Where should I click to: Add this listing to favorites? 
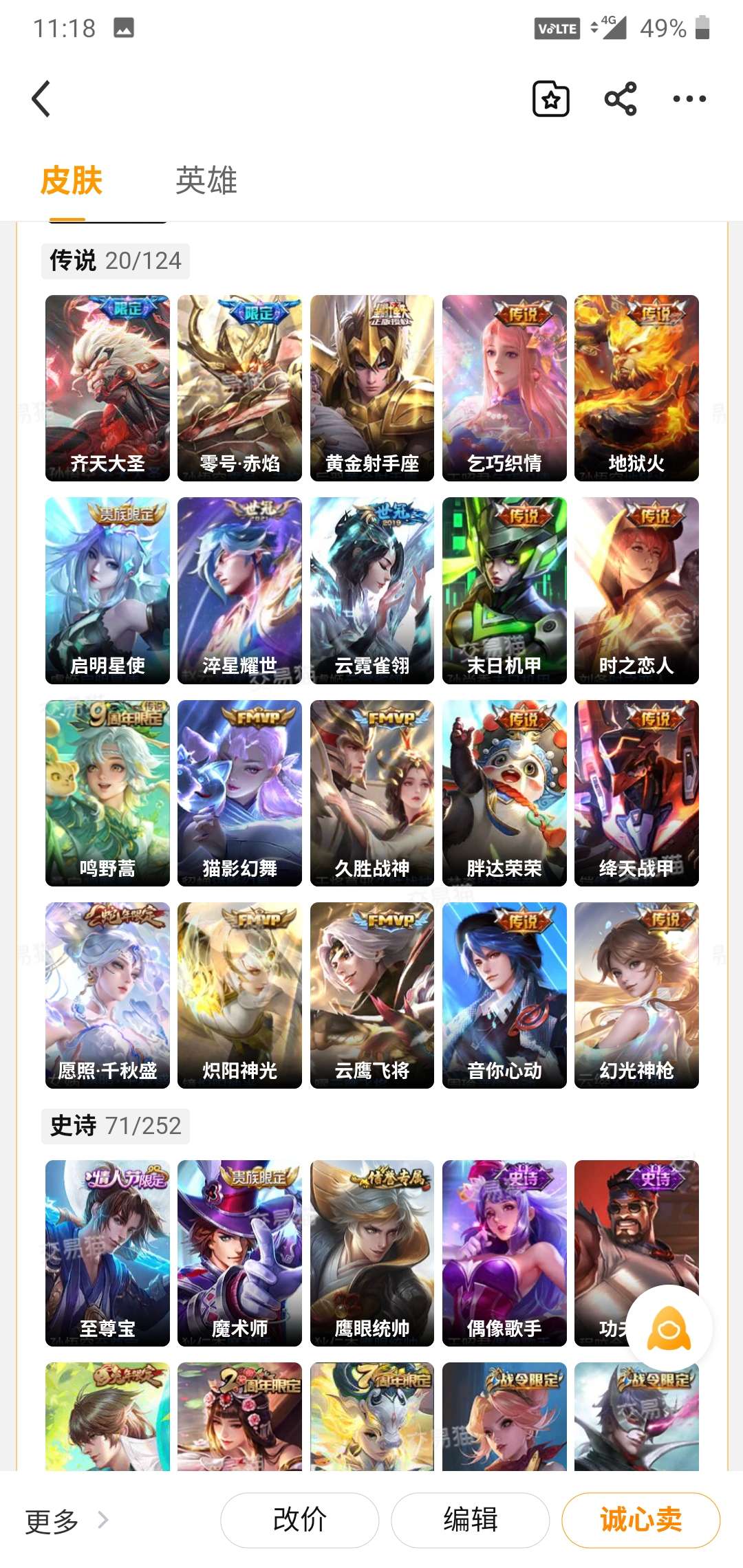pyautogui.click(x=551, y=99)
